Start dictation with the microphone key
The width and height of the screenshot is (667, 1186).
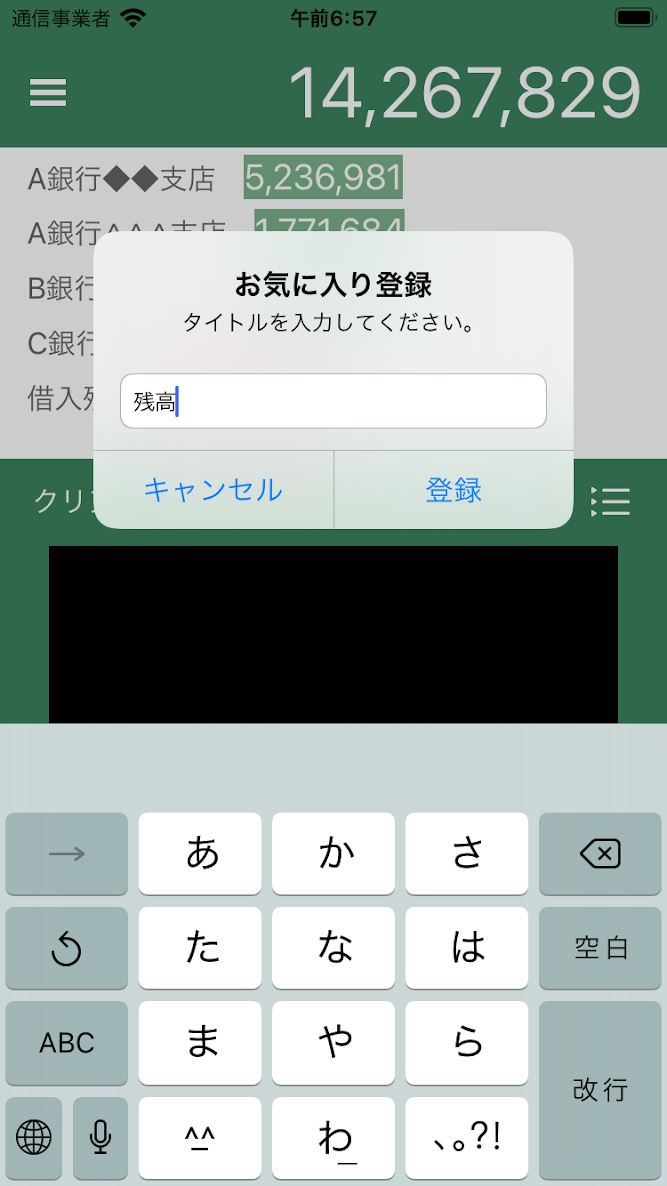100,1138
